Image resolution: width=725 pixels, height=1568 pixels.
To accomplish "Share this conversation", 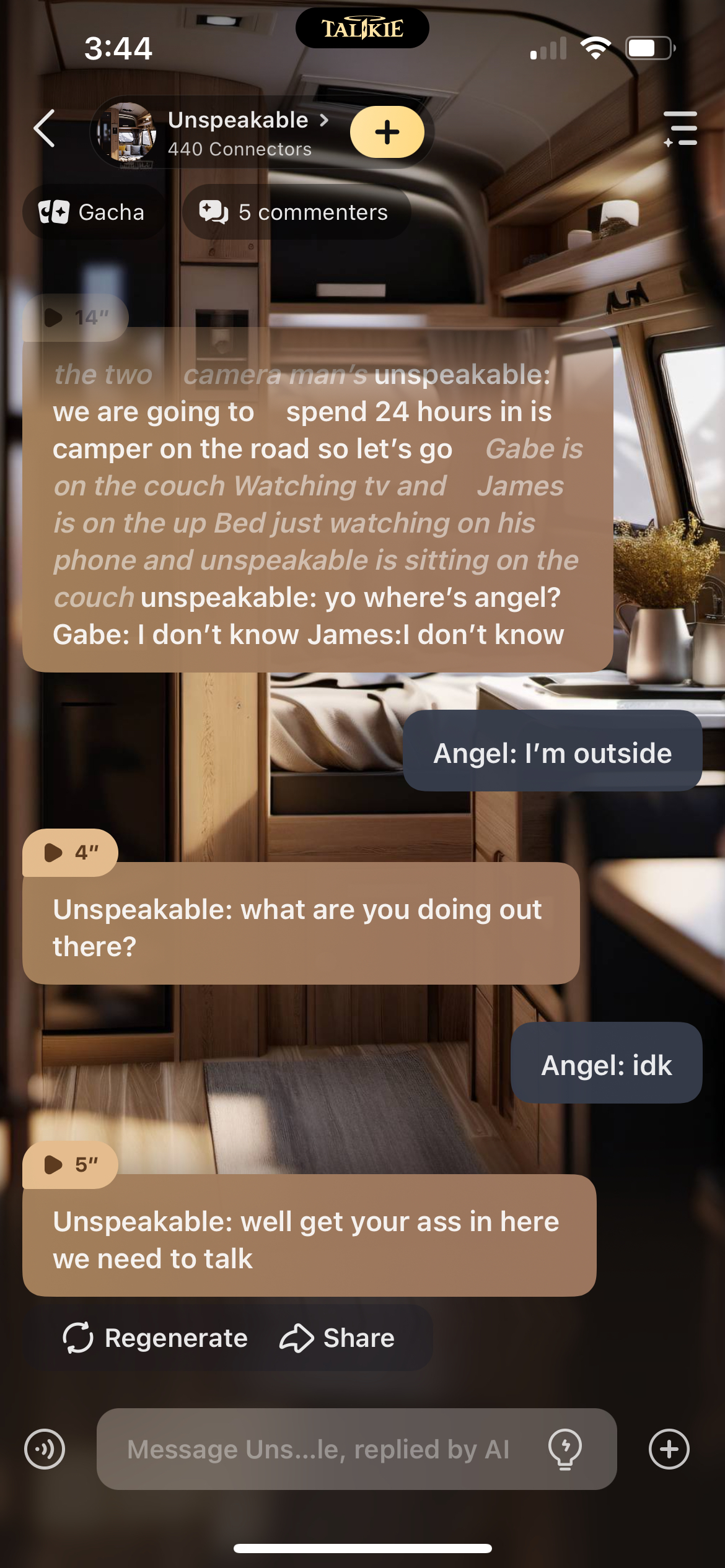I will pos(338,1338).
